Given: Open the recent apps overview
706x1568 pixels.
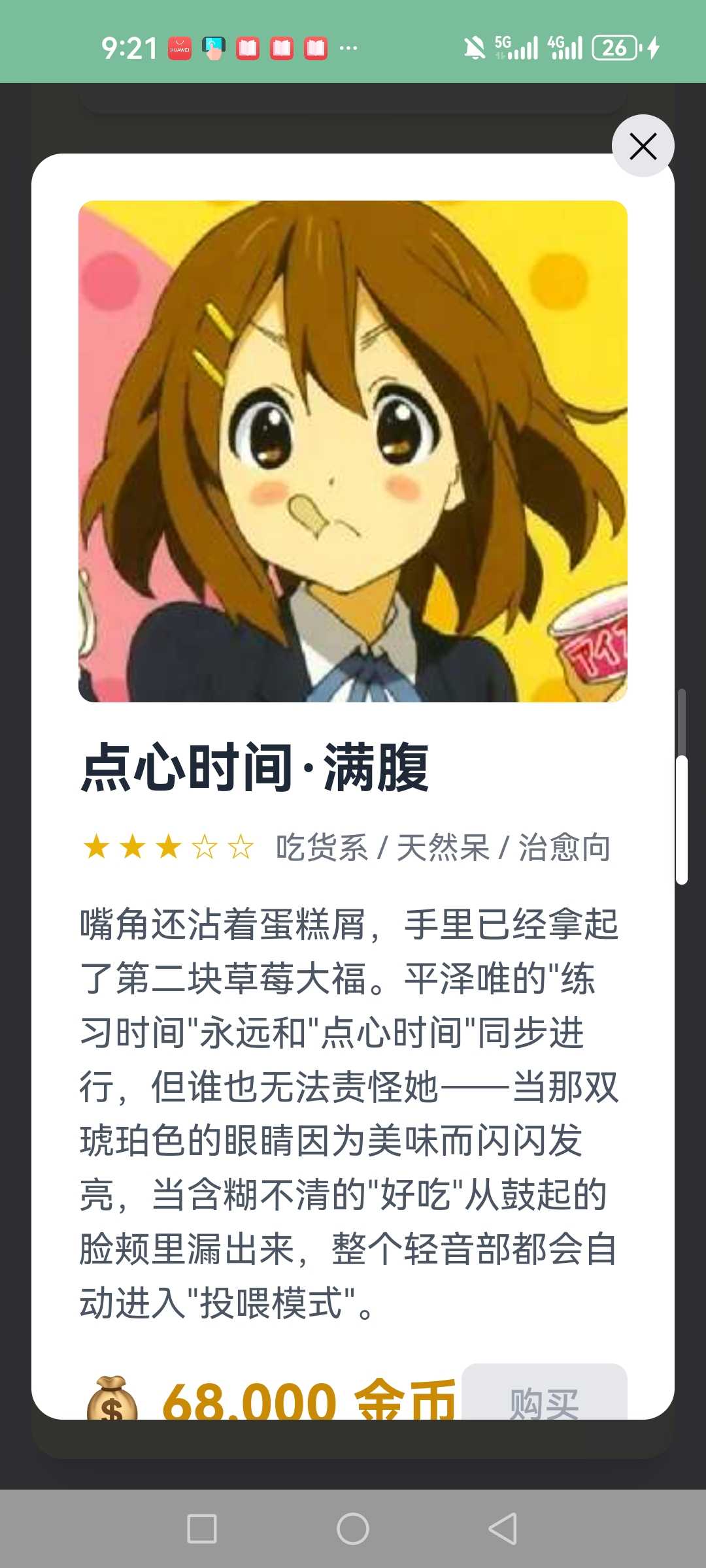Looking at the screenshot, I should point(202,1529).
